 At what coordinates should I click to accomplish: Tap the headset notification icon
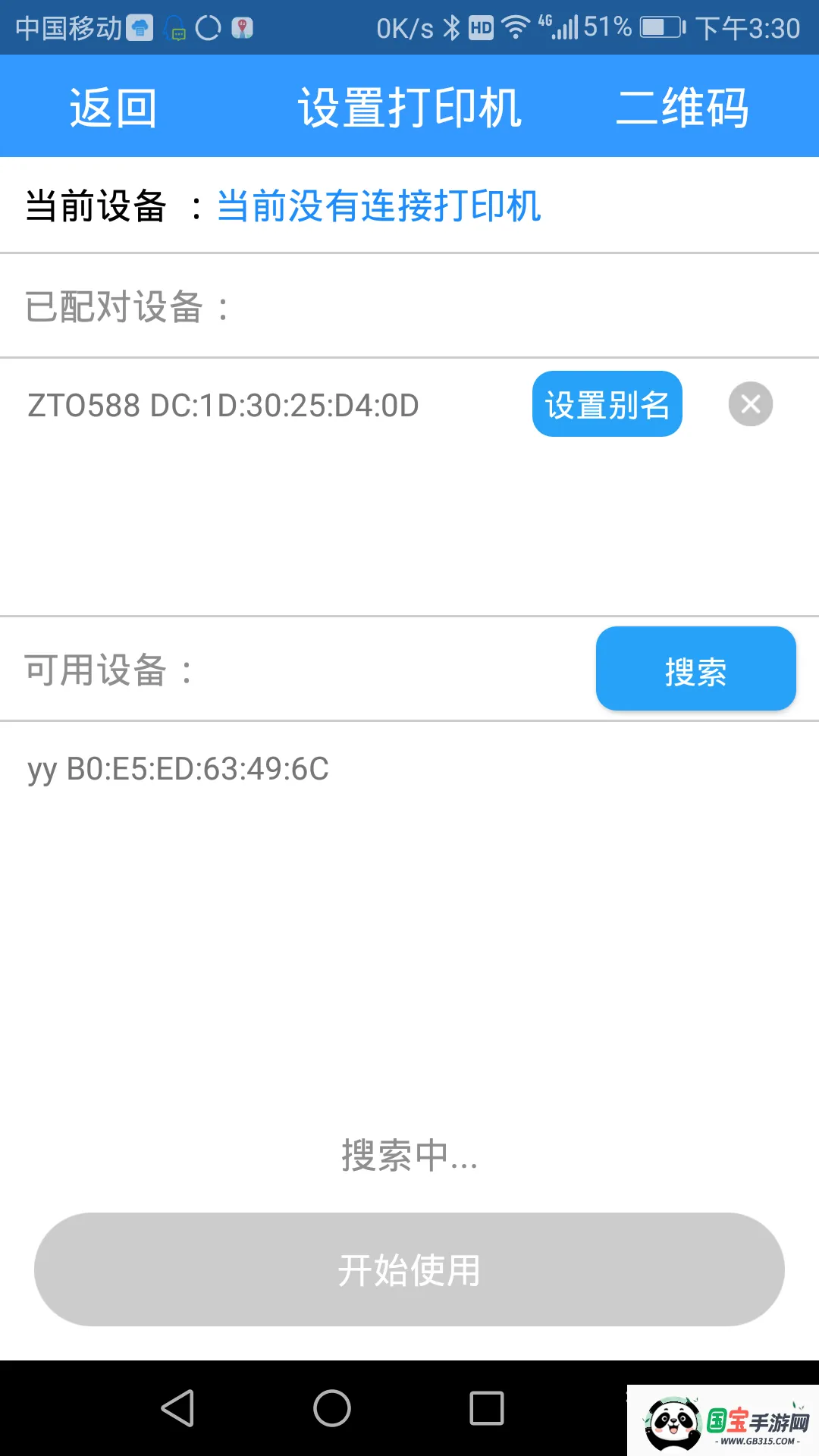(174, 27)
